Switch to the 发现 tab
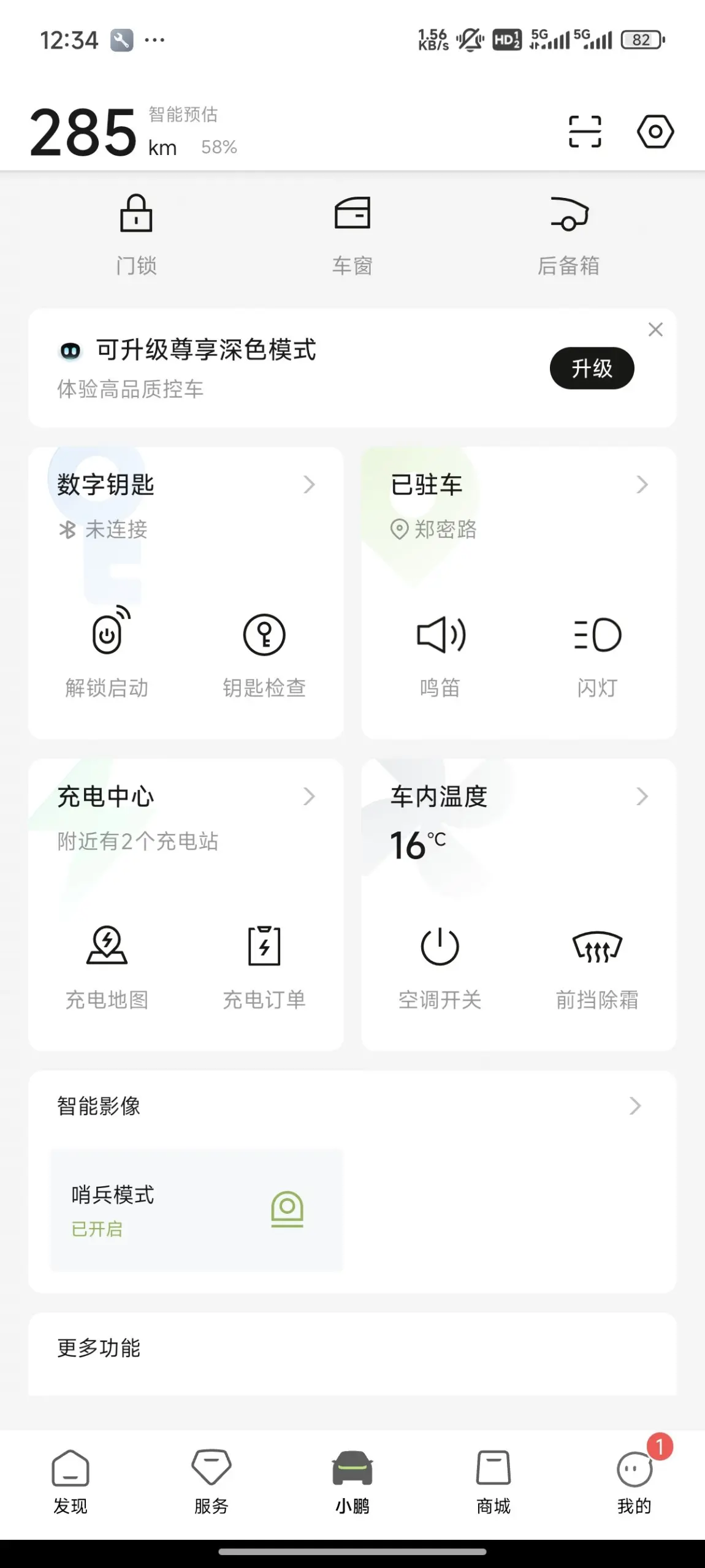Viewport: 705px width, 1568px height. tap(70, 1482)
